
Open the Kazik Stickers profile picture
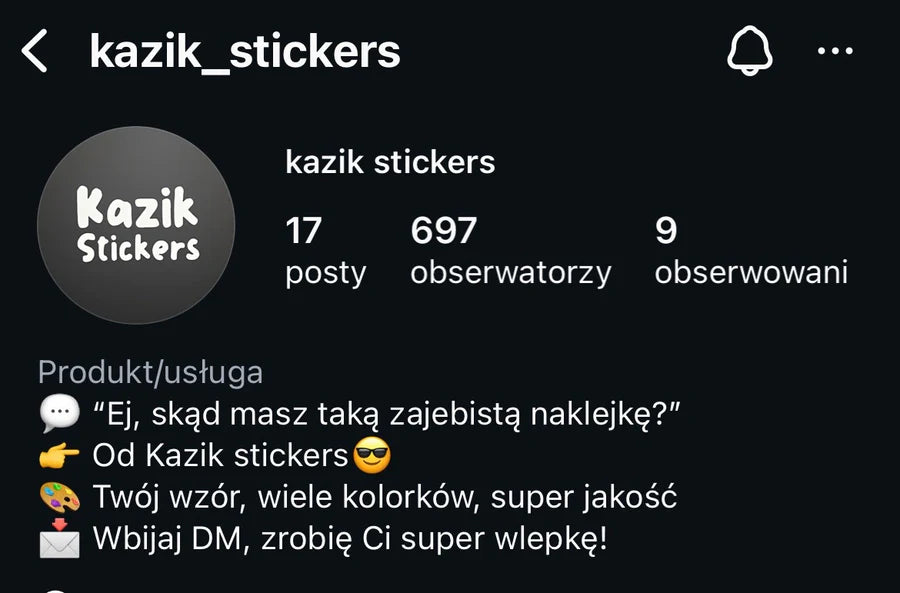(136, 225)
